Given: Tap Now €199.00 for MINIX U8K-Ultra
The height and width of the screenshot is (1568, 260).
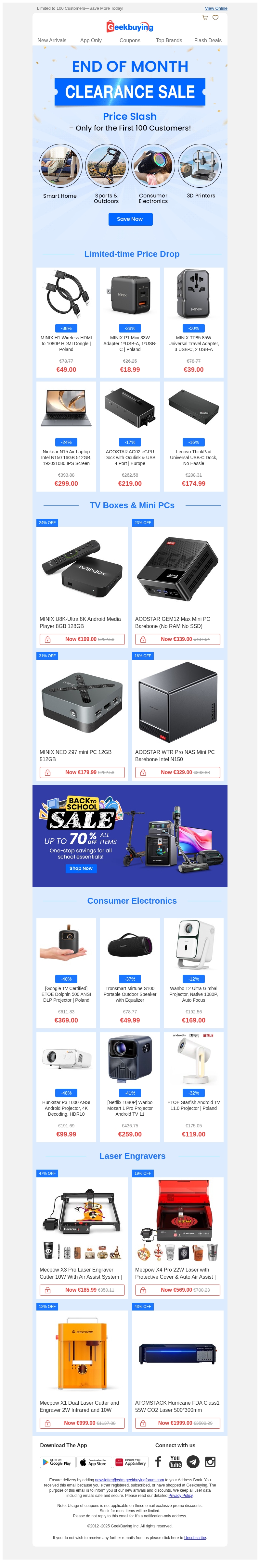Looking at the screenshot, I should pos(82,639).
